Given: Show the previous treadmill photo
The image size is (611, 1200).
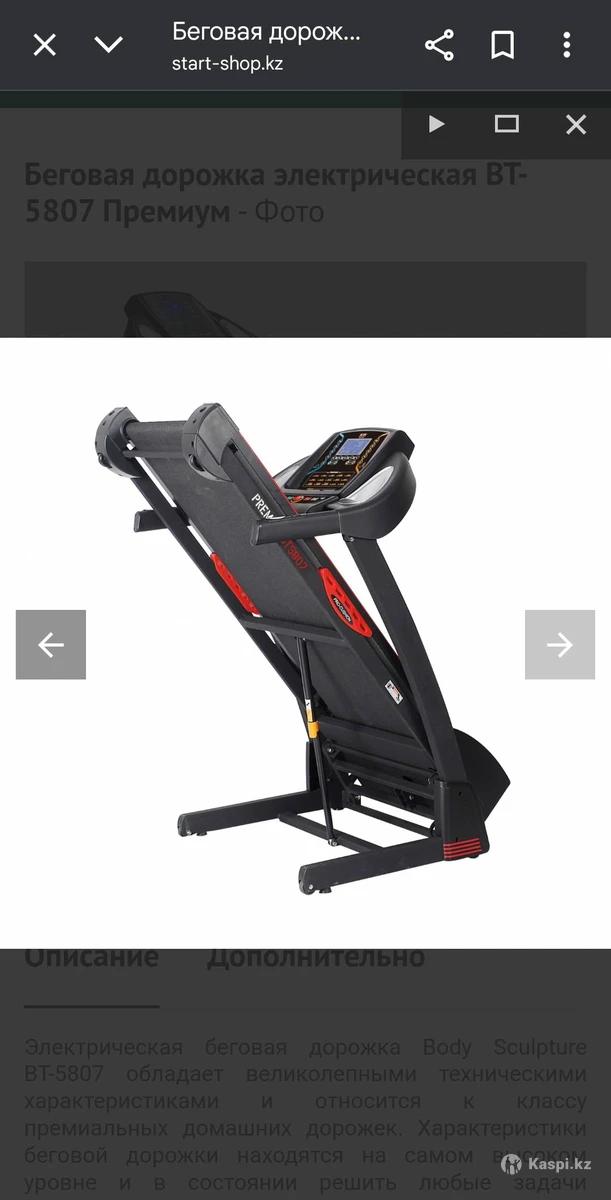Looking at the screenshot, I should [51, 645].
